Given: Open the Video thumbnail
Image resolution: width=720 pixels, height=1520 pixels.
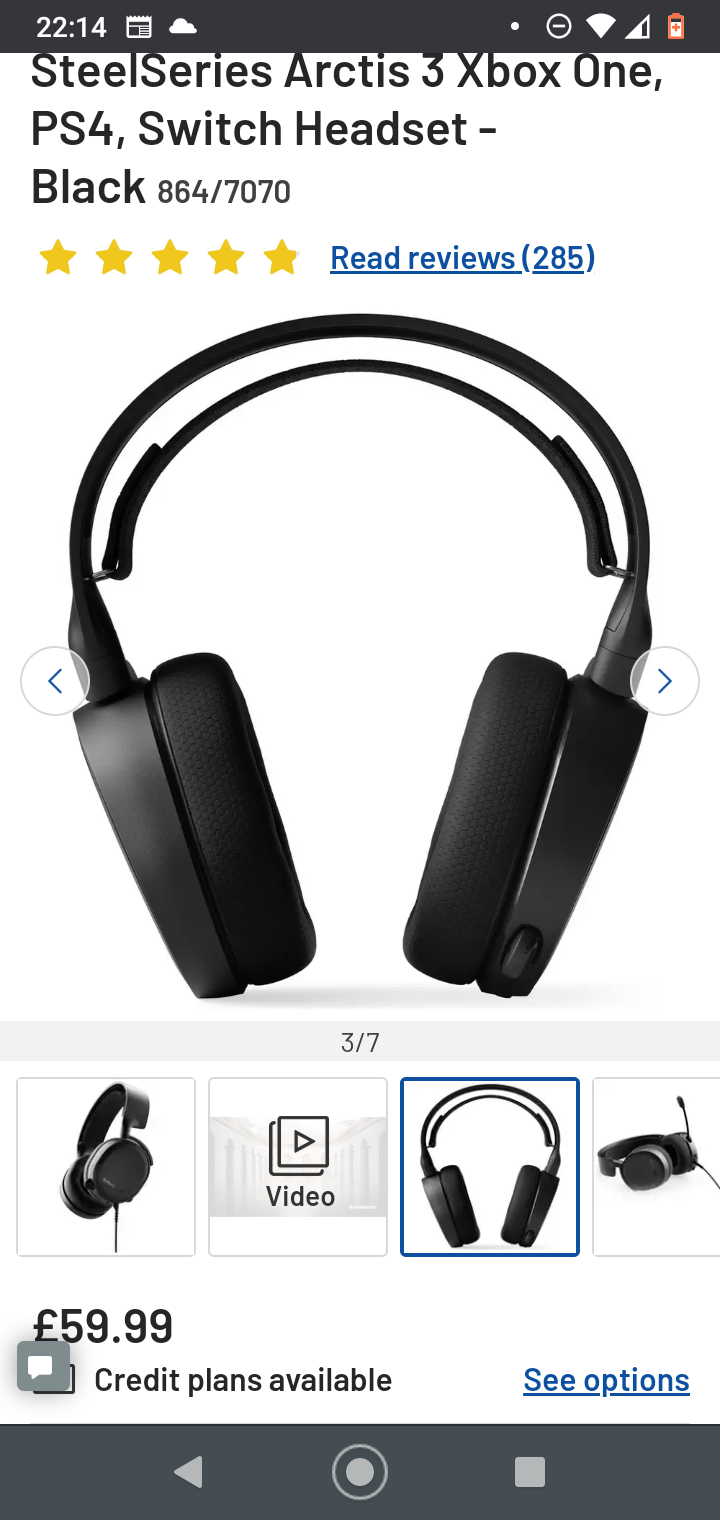Looking at the screenshot, I should (298, 1166).
